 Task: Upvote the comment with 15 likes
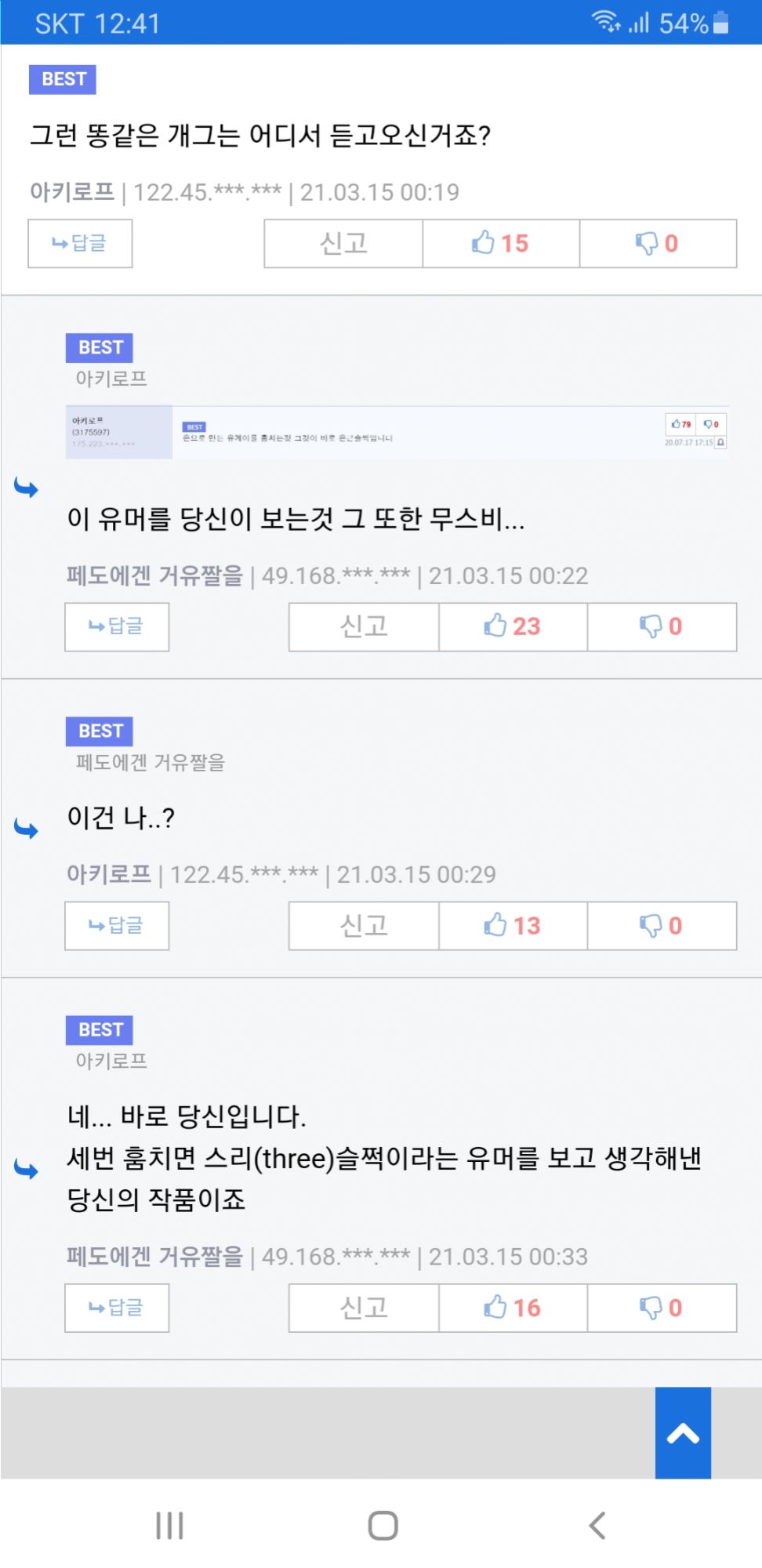pyautogui.click(x=500, y=244)
